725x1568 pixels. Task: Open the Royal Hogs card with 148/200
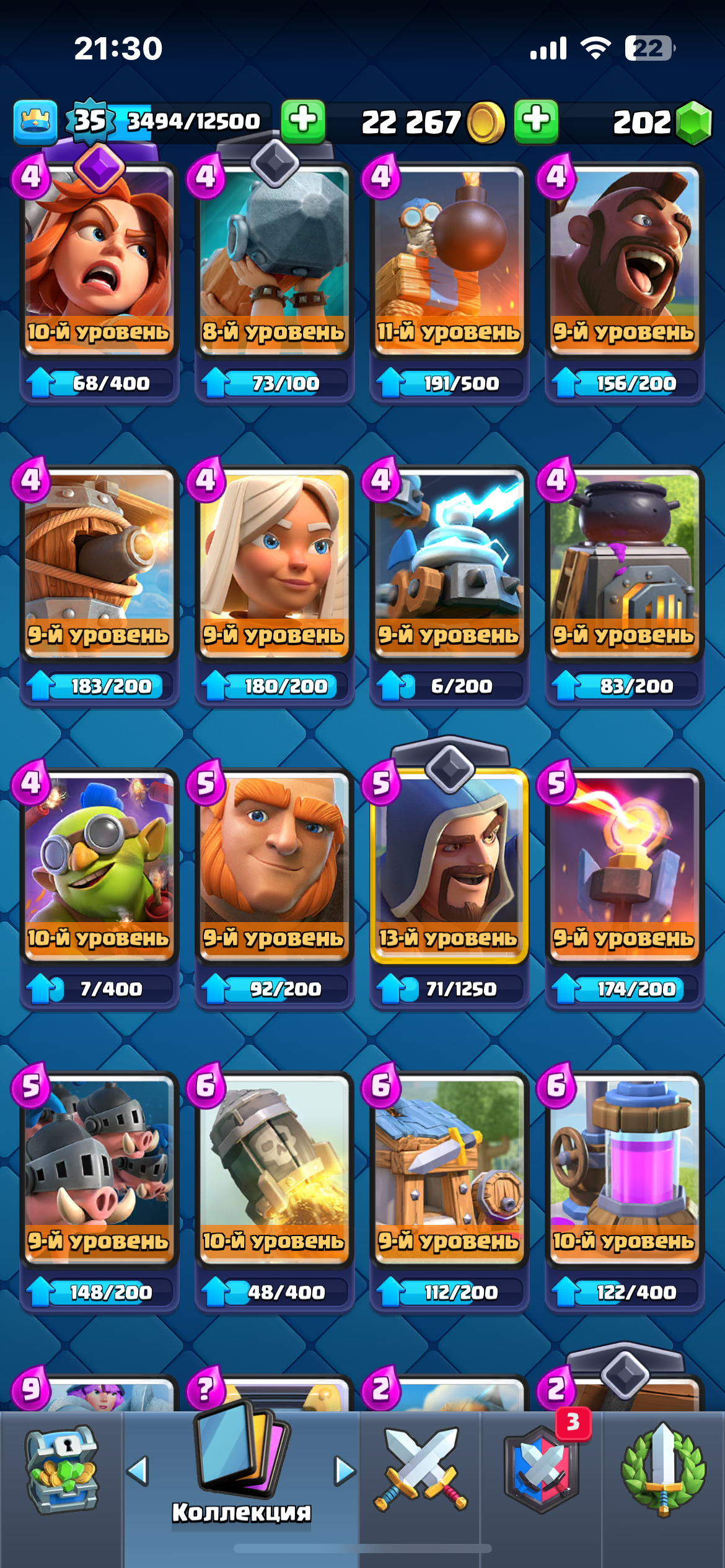click(99, 1170)
